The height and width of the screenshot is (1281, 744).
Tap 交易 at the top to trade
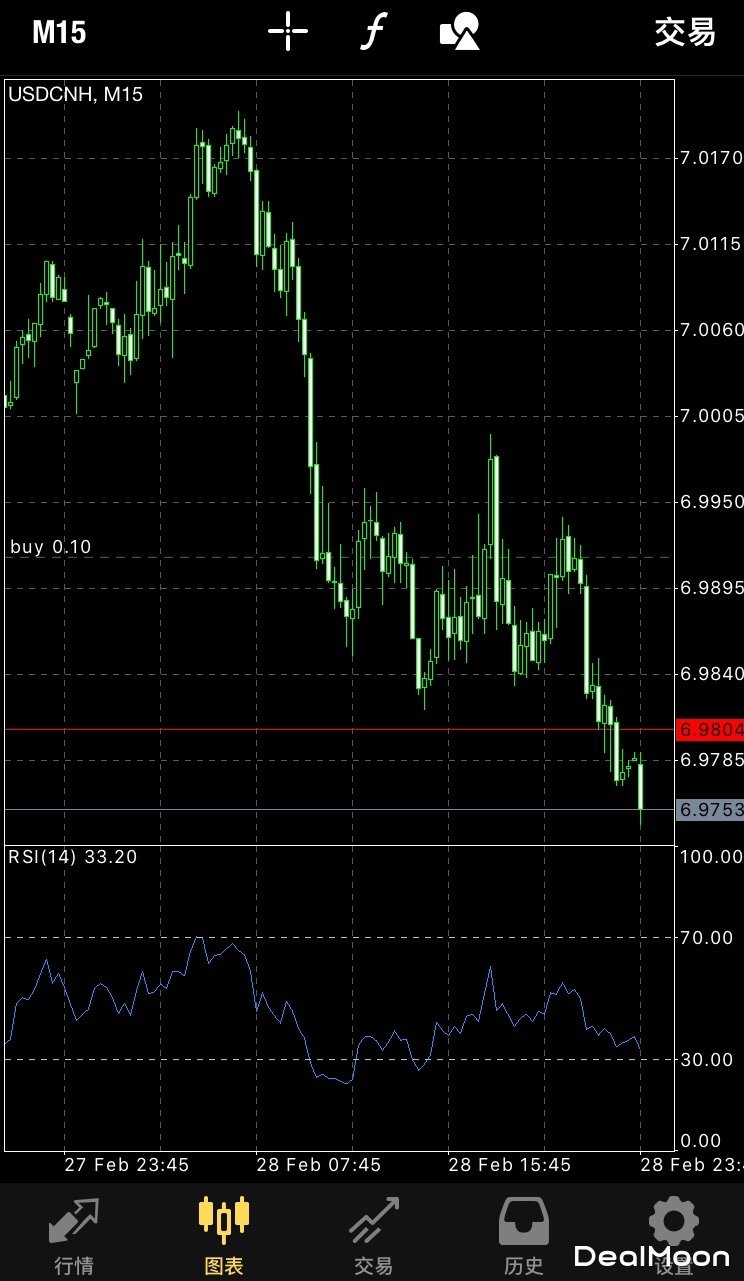tap(685, 33)
